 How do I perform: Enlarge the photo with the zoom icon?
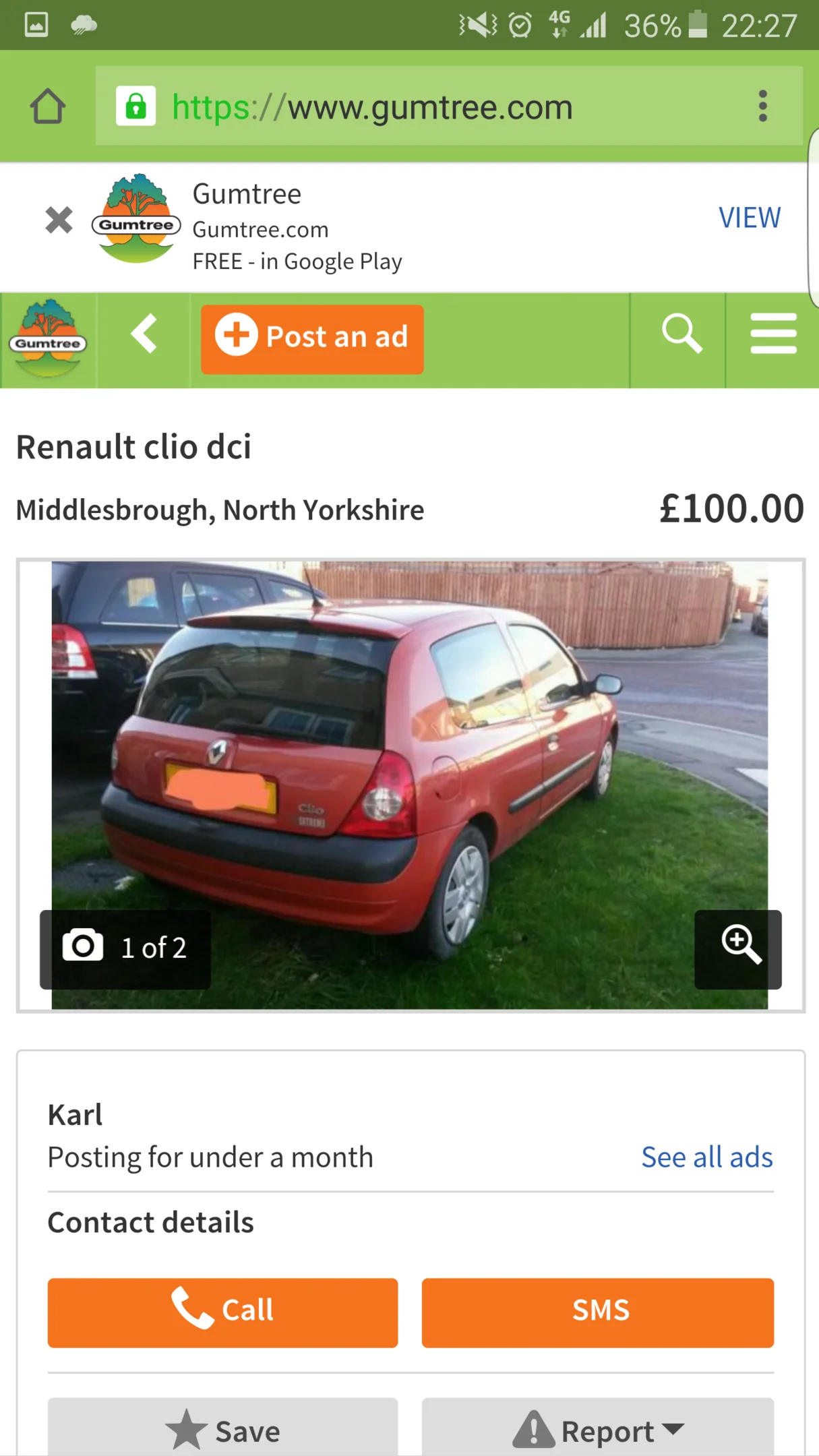[738, 950]
